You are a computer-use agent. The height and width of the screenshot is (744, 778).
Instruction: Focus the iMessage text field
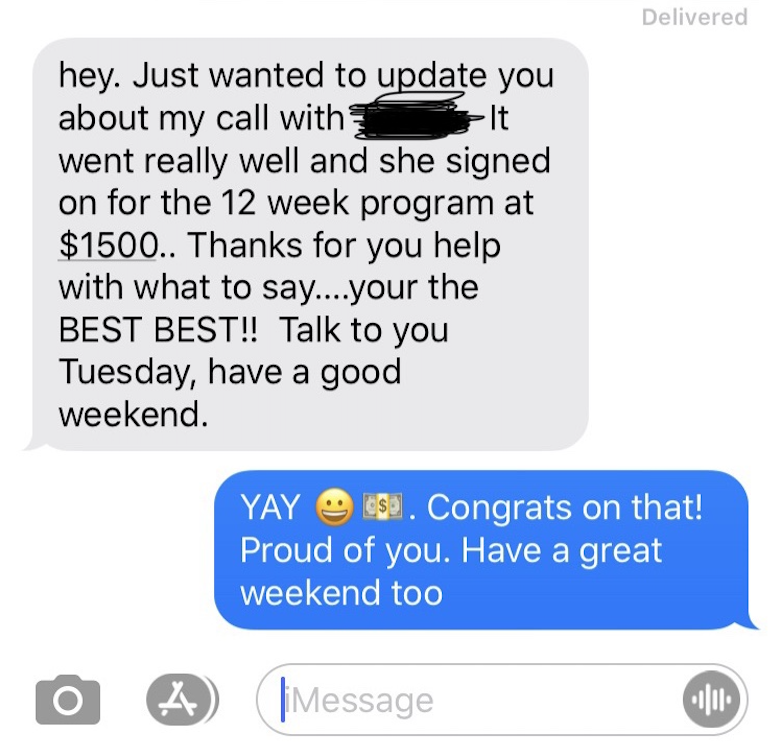pos(470,700)
